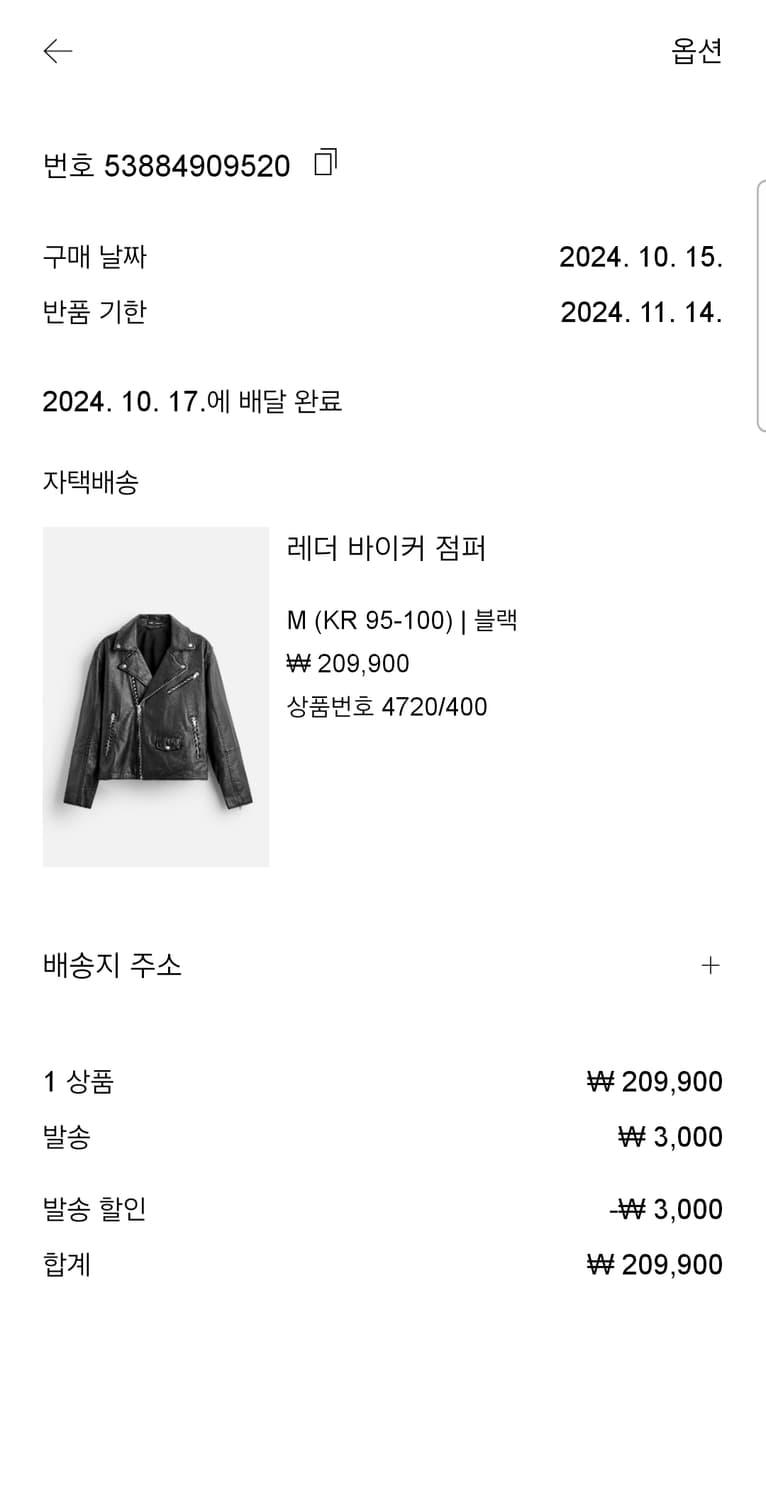Tap the leather biker jacket product photo
The height and width of the screenshot is (1500, 766).
point(155,697)
